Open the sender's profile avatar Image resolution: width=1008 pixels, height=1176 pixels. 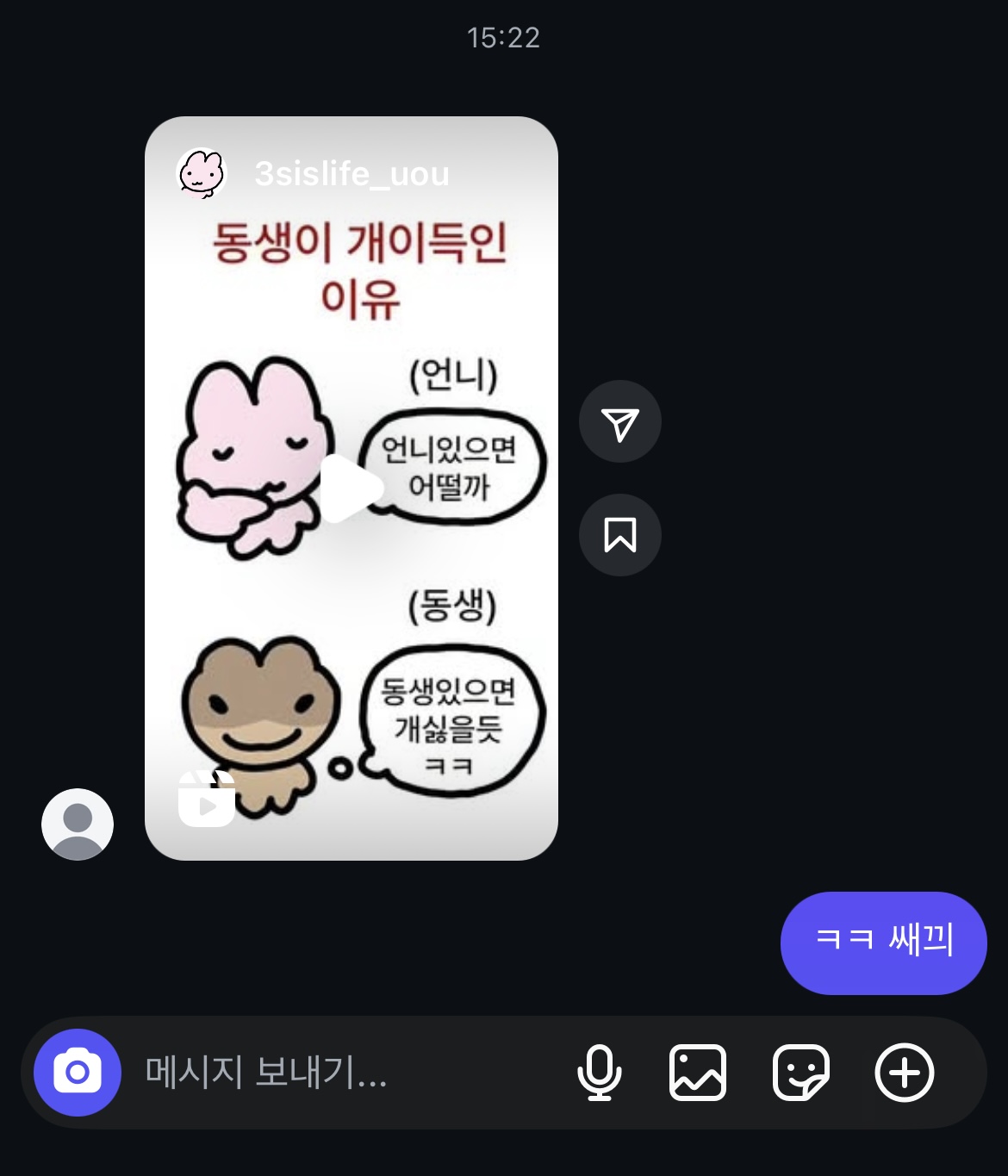[x=78, y=824]
